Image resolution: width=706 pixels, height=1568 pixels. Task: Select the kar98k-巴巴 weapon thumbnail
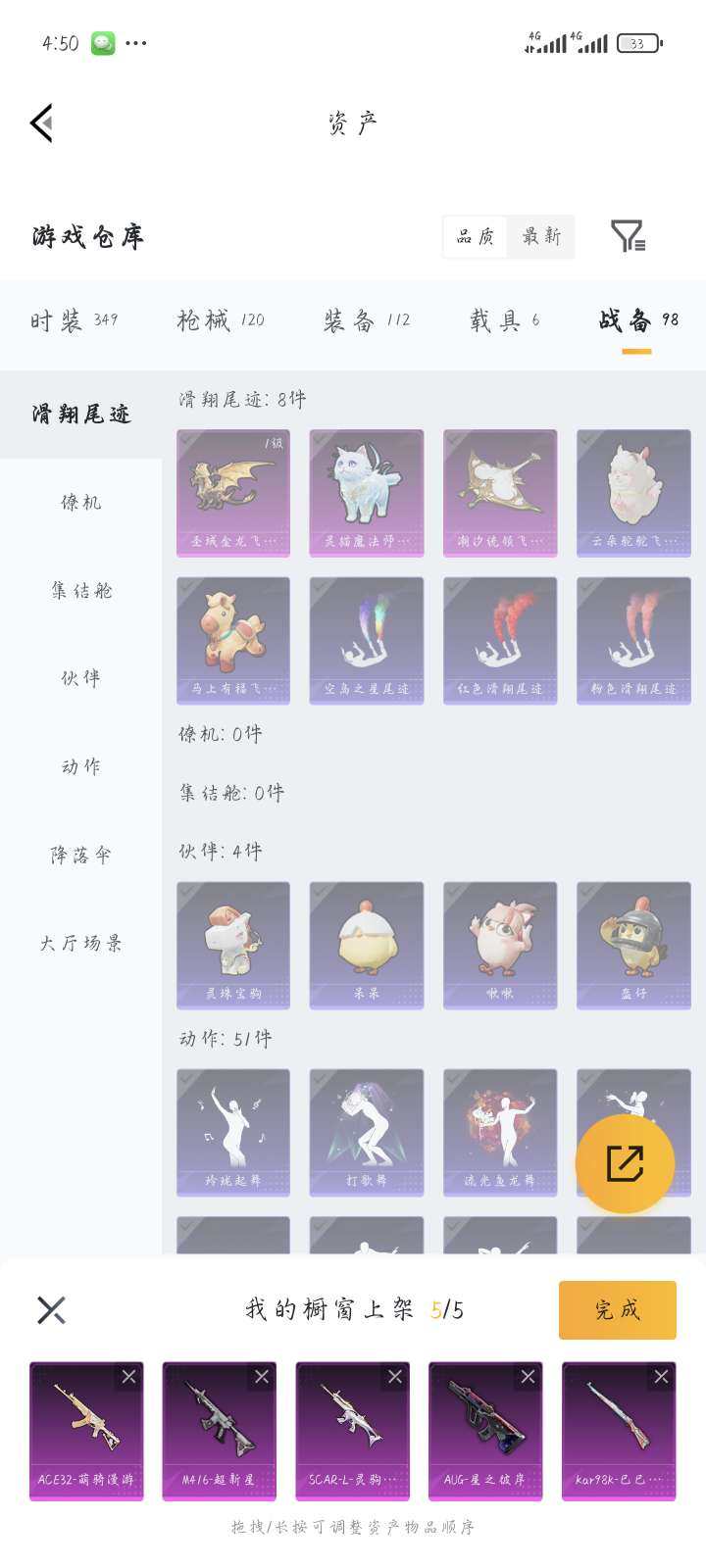coord(618,1429)
